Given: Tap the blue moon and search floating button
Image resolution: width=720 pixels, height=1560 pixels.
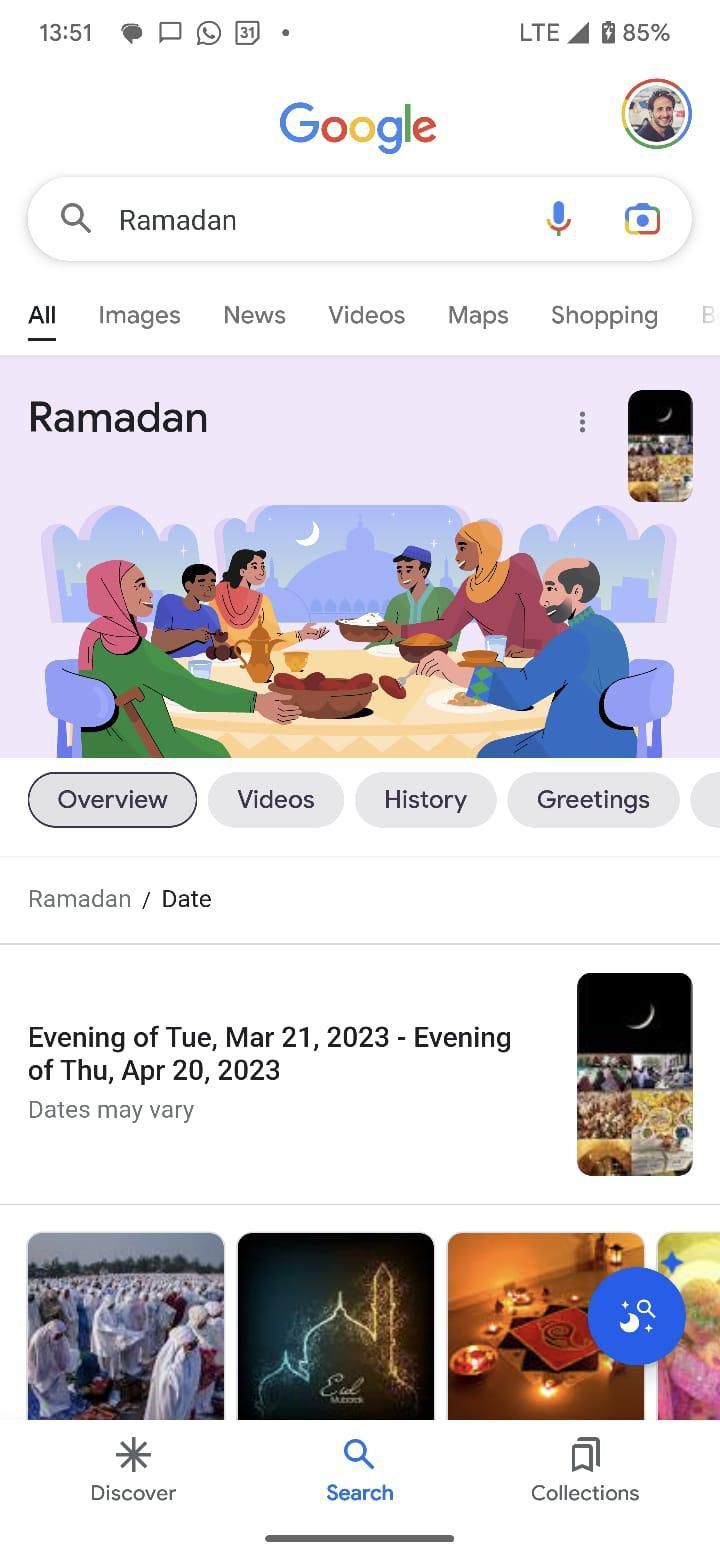Looking at the screenshot, I should (636, 1316).
